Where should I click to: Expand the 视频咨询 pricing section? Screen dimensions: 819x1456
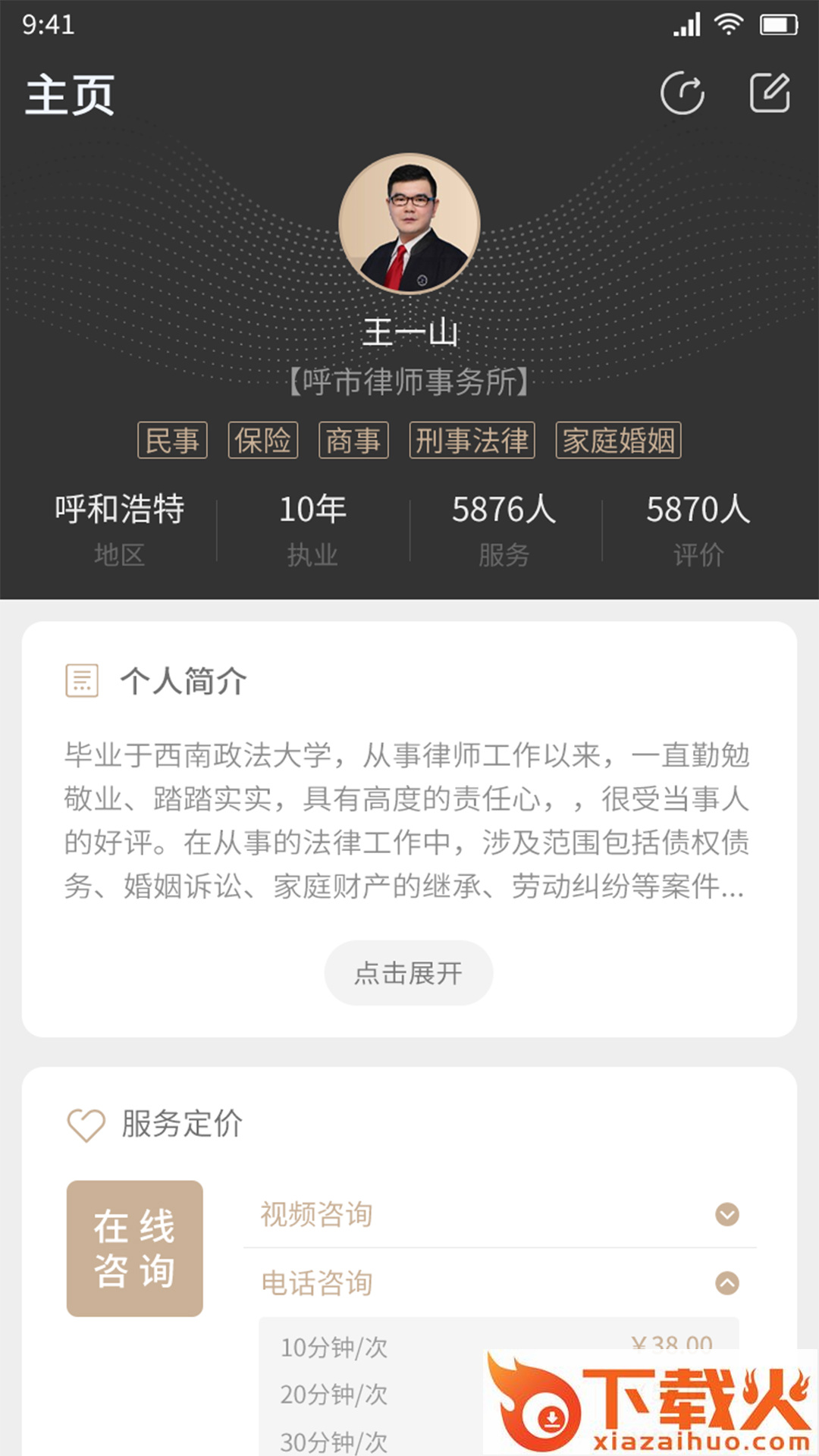click(726, 1215)
